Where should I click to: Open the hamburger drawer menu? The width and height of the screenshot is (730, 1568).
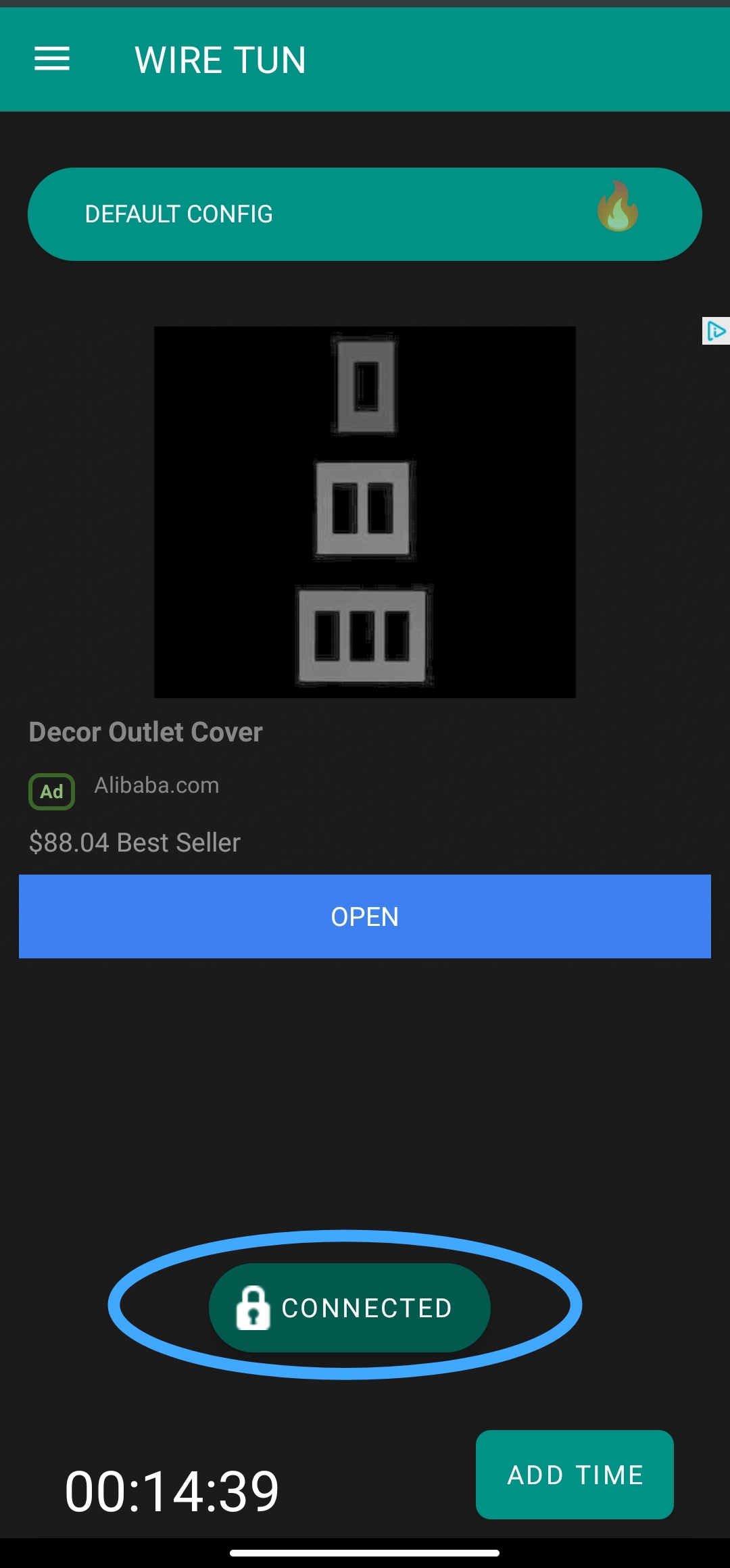pyautogui.click(x=52, y=59)
